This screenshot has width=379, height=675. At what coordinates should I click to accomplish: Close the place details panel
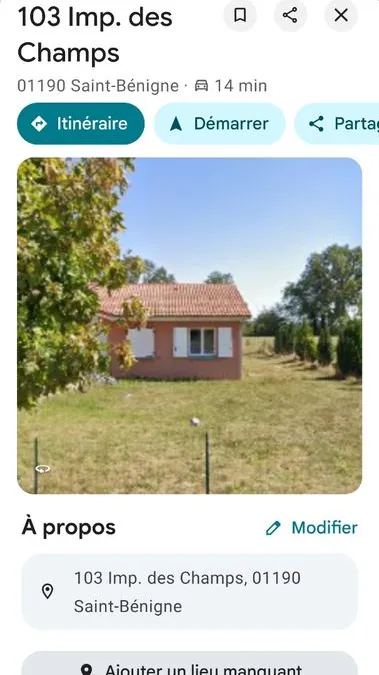[x=341, y=15]
